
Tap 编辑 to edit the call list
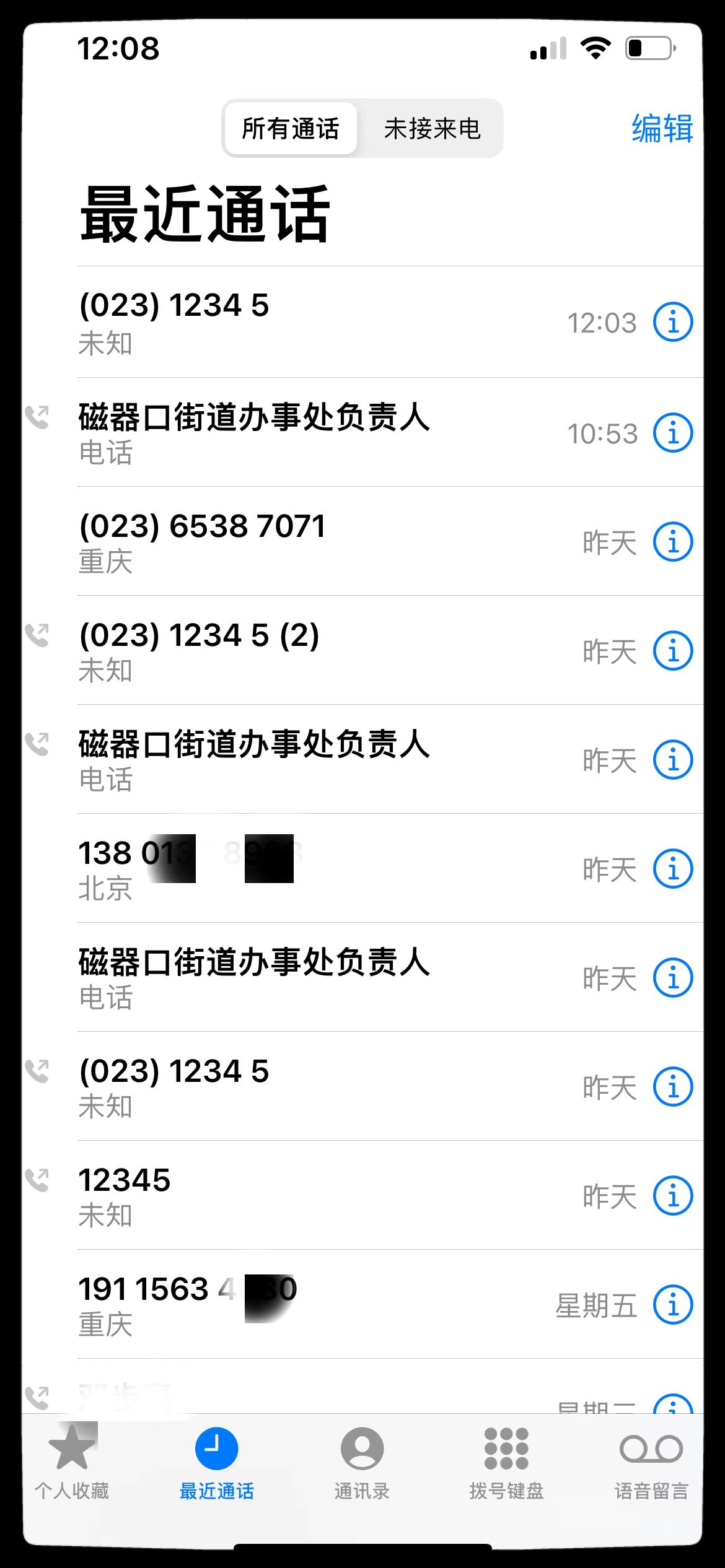[x=662, y=129]
